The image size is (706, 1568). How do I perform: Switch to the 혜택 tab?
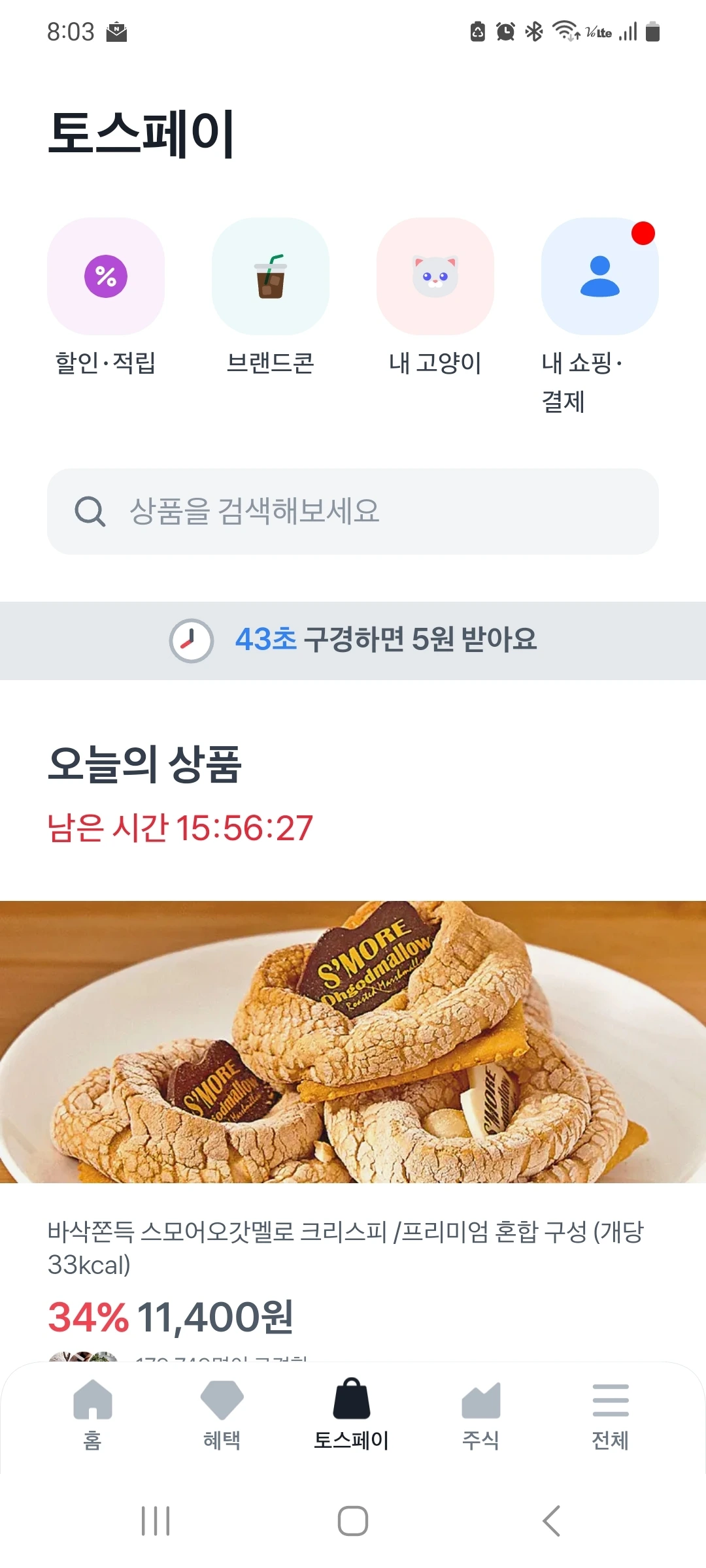222,1411
